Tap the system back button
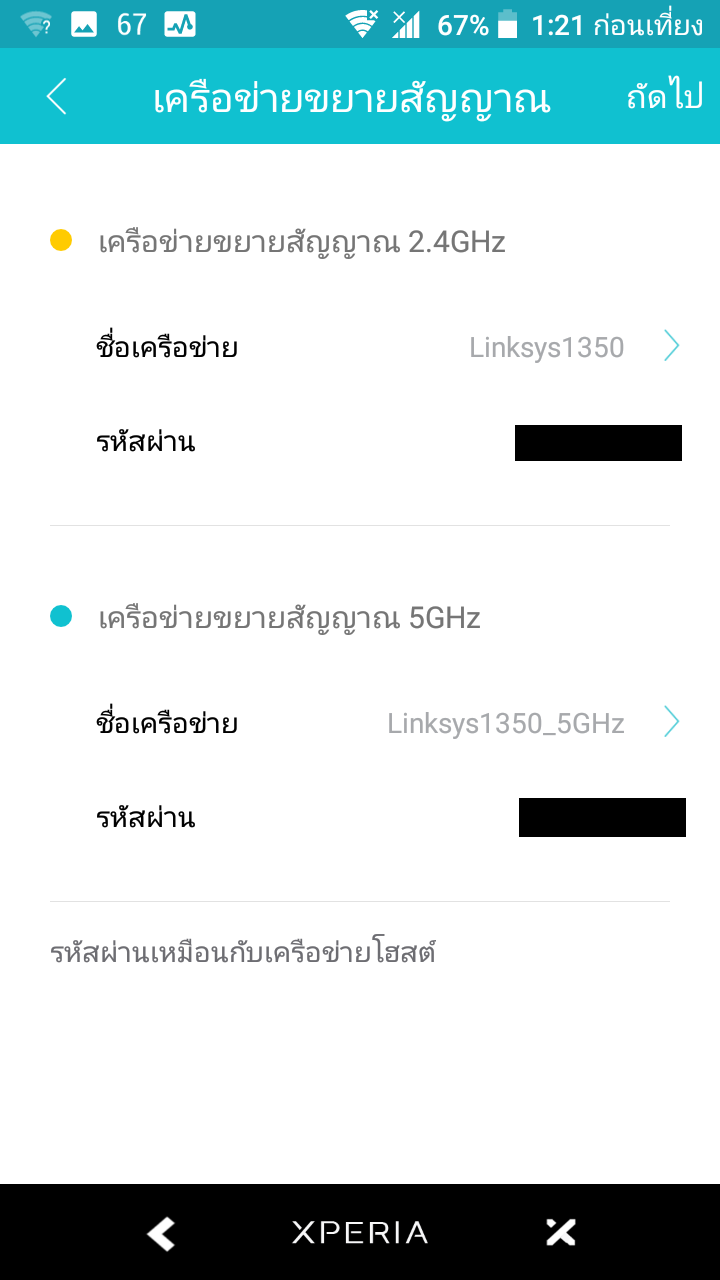 click(x=161, y=1232)
